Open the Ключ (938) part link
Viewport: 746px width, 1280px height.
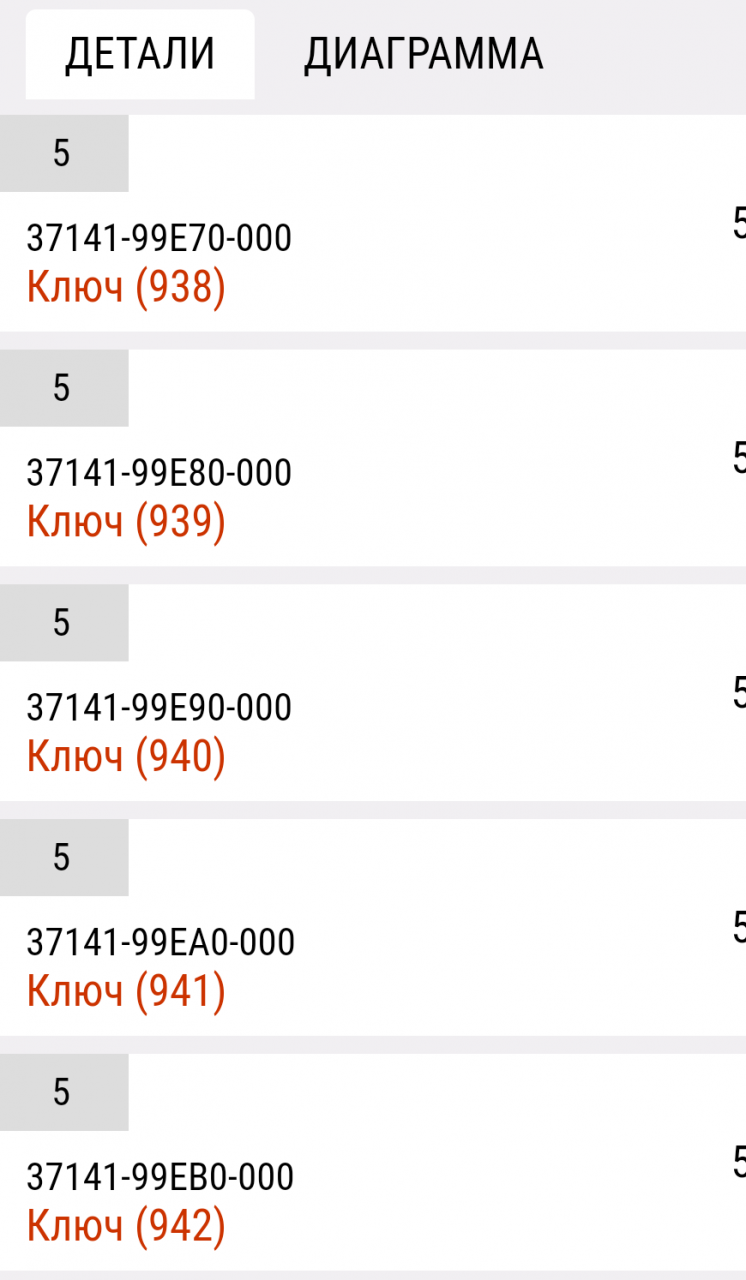pos(126,289)
